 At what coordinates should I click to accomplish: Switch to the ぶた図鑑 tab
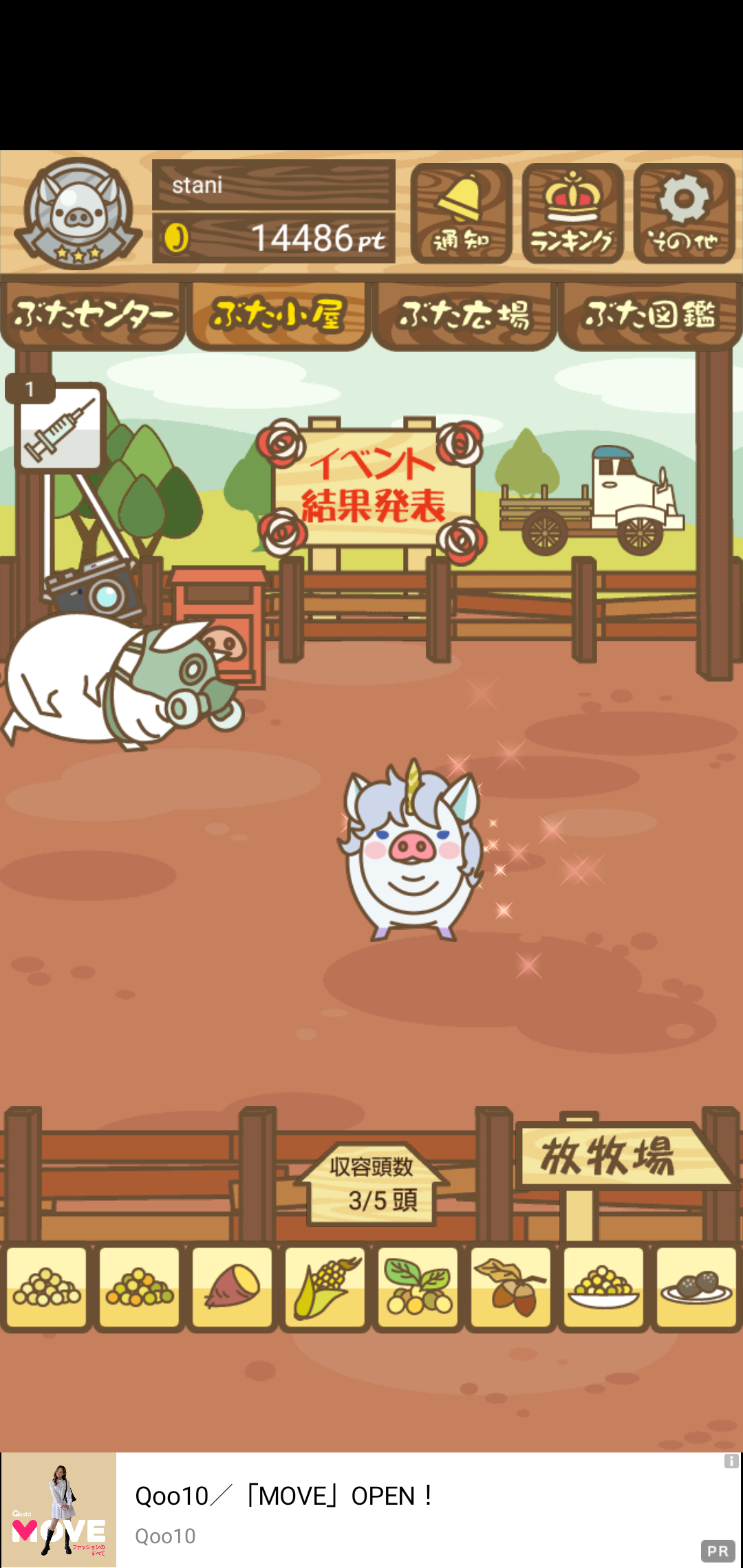[650, 316]
